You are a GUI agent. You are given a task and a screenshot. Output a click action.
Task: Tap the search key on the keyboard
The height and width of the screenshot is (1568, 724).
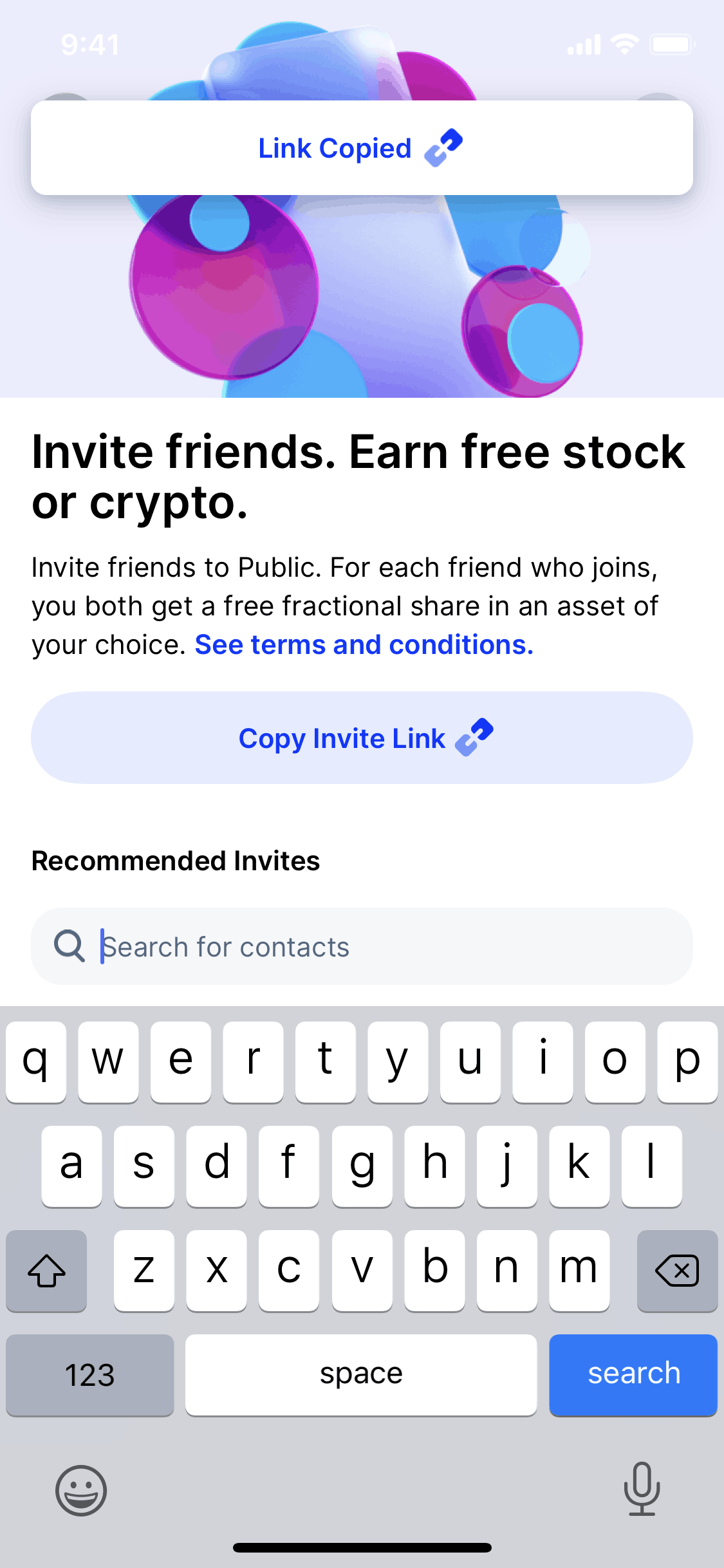[633, 1373]
